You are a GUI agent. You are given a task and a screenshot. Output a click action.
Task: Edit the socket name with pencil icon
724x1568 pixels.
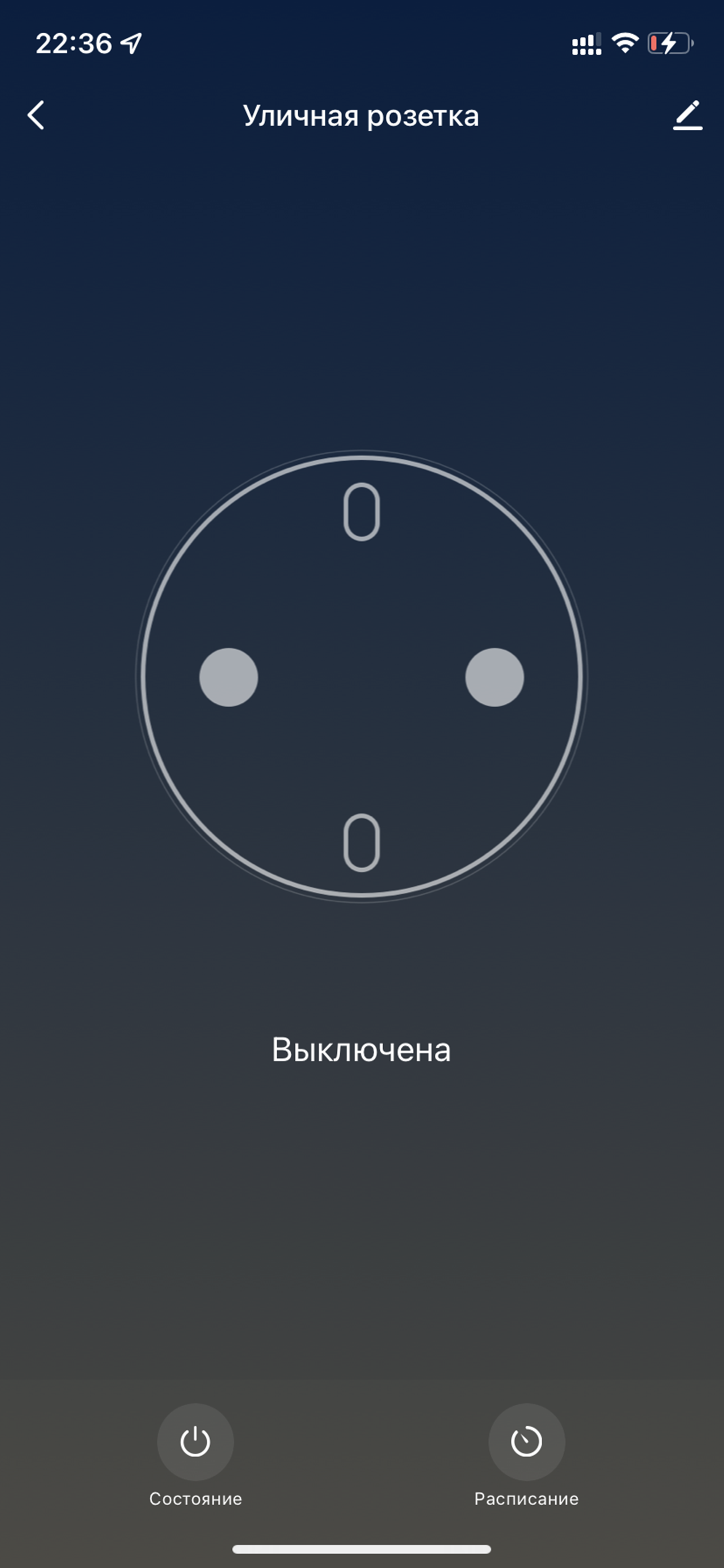click(687, 115)
